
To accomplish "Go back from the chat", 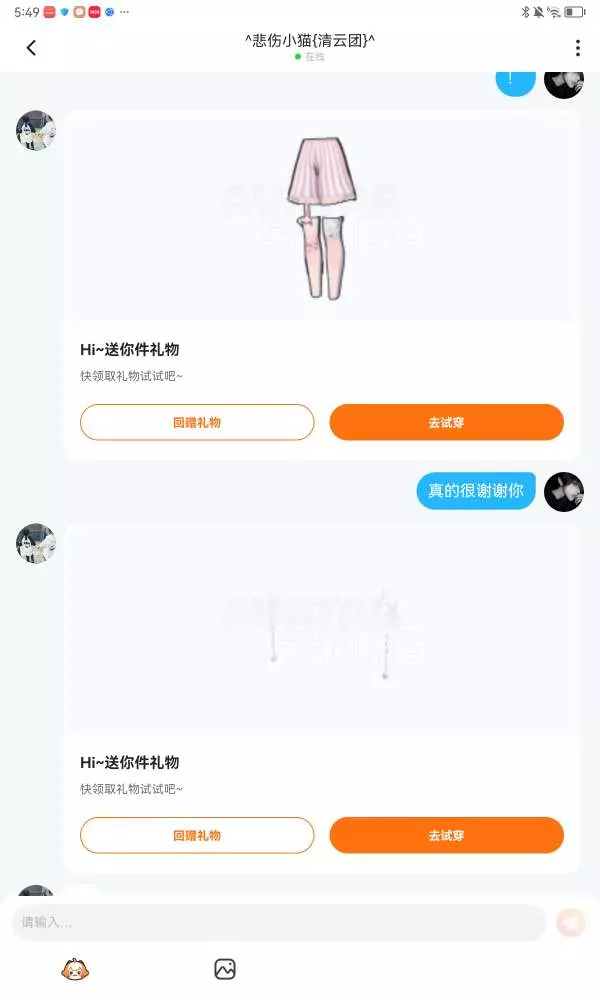I will (31, 48).
